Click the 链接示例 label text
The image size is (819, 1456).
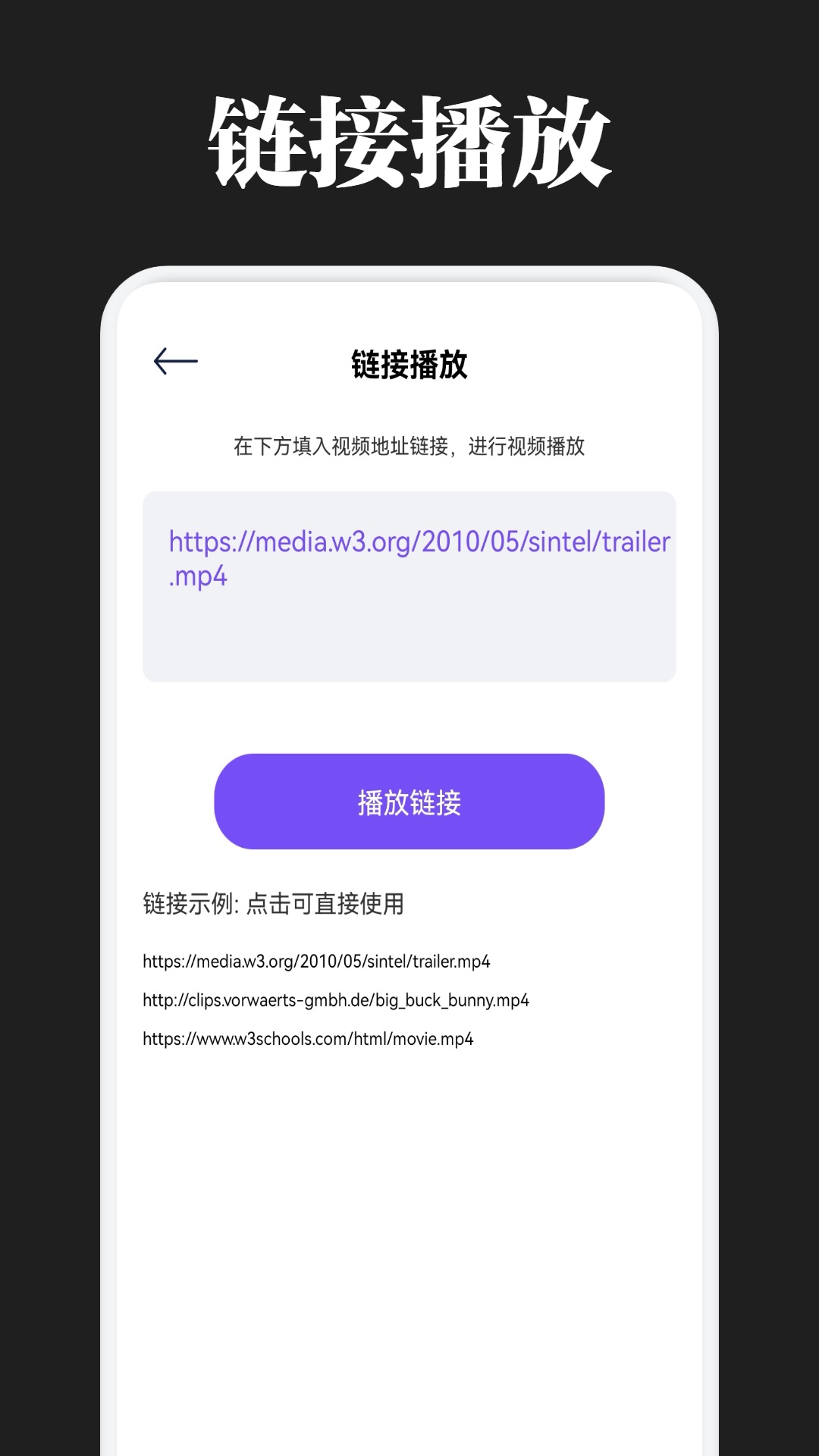click(273, 904)
